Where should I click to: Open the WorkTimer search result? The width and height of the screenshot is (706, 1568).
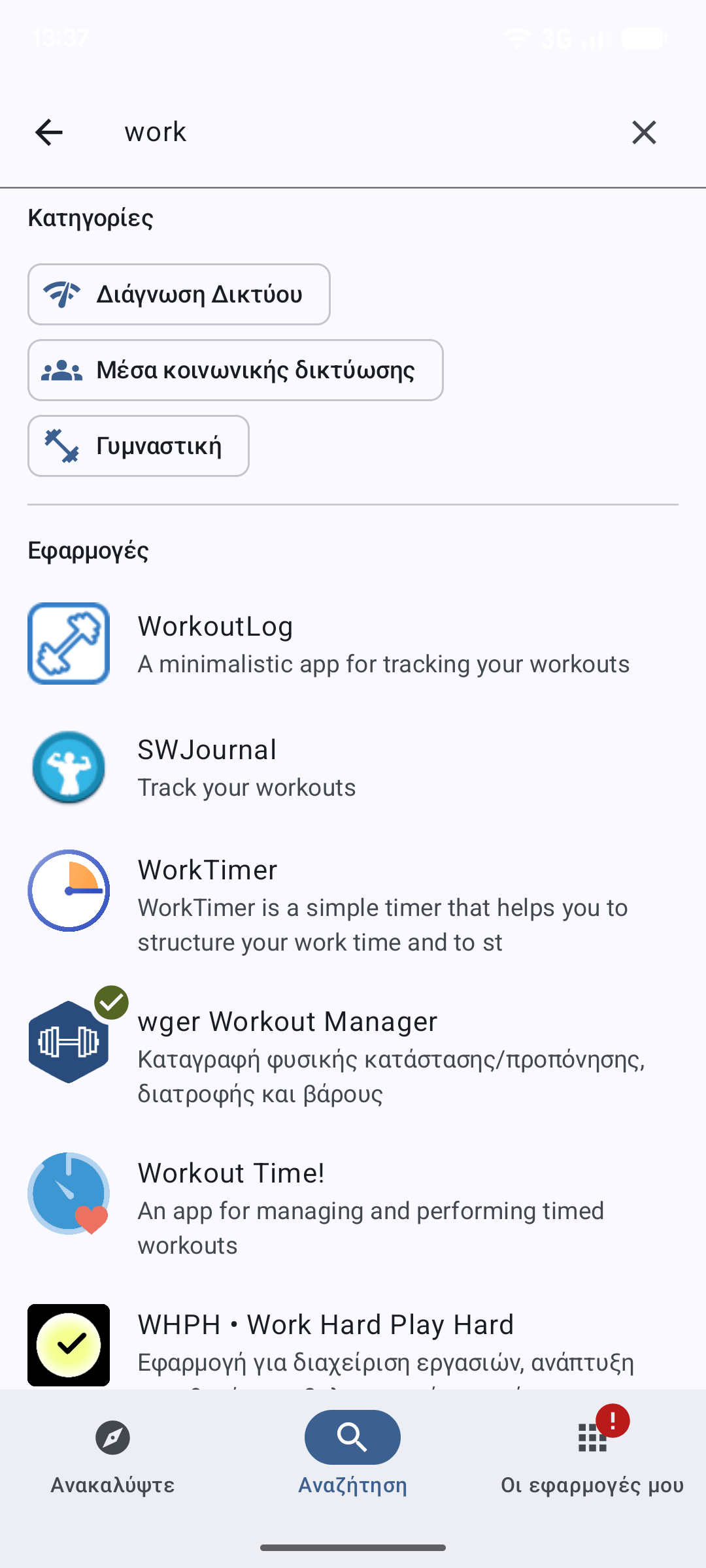tap(353, 905)
